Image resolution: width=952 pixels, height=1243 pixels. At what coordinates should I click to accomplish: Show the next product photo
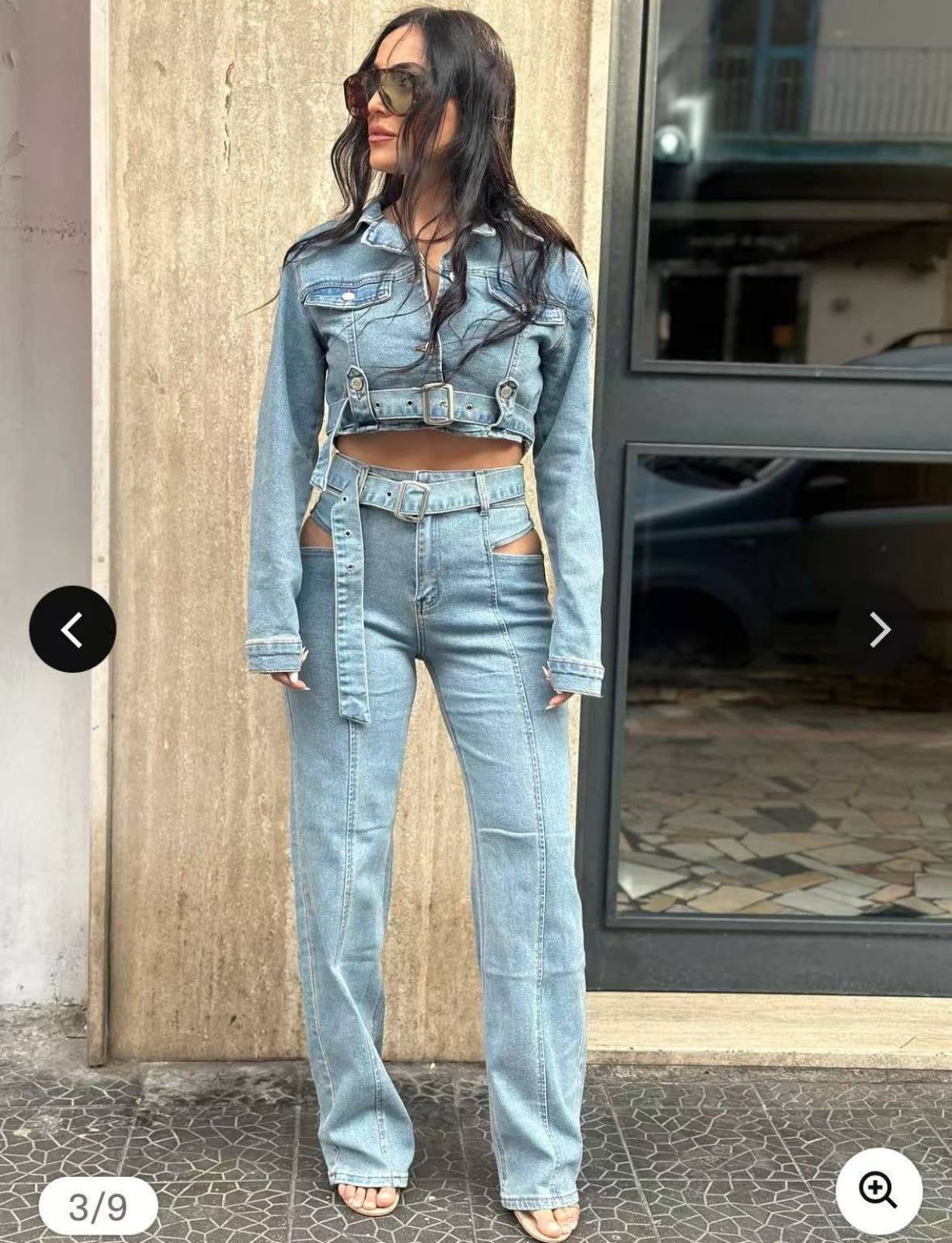click(x=879, y=629)
